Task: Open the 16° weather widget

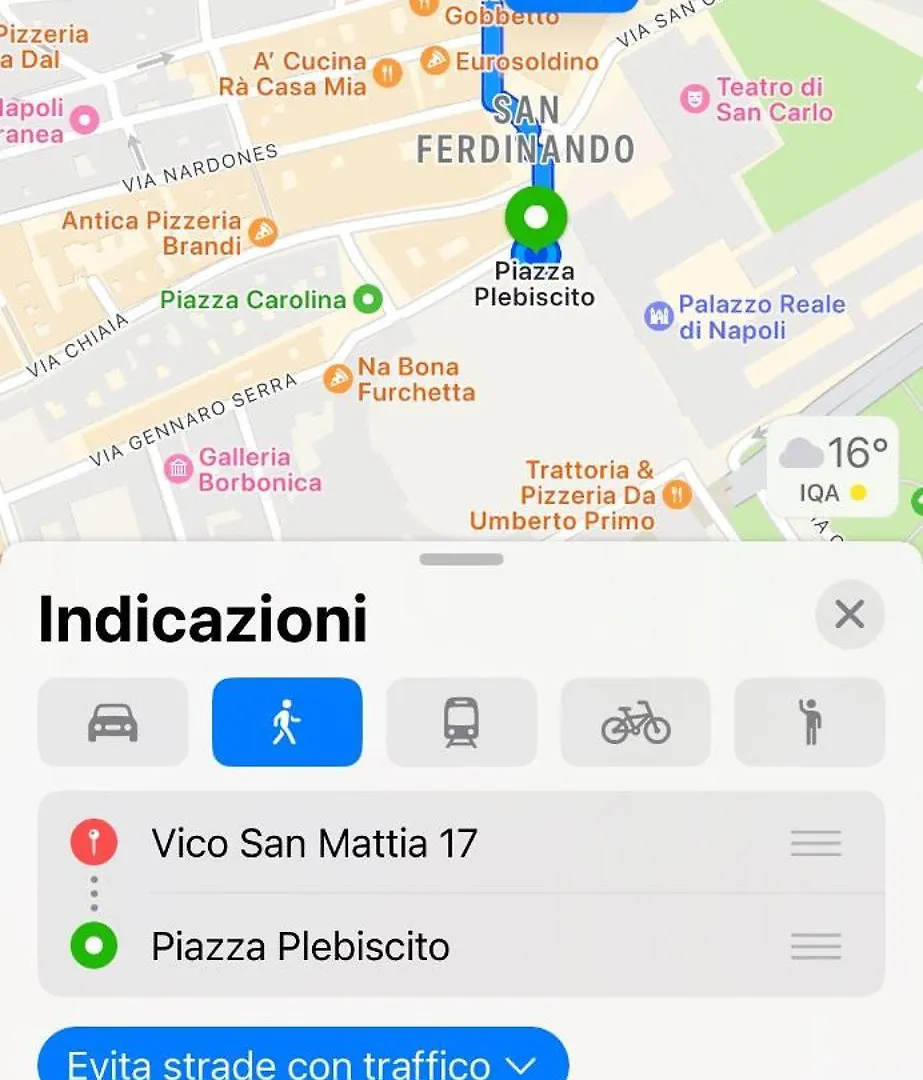Action: point(832,467)
